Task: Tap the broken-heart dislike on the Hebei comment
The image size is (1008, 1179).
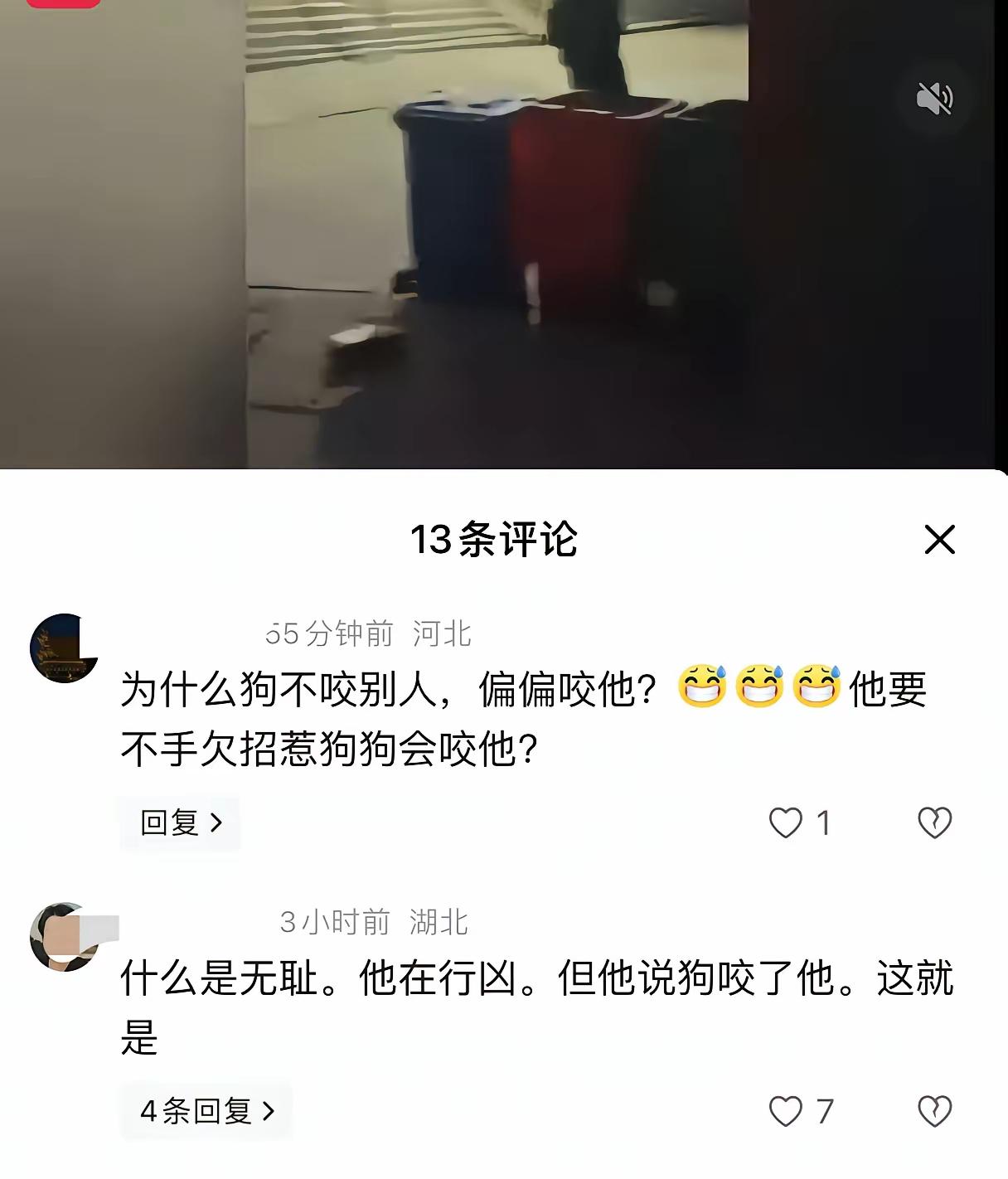Action: tap(936, 822)
